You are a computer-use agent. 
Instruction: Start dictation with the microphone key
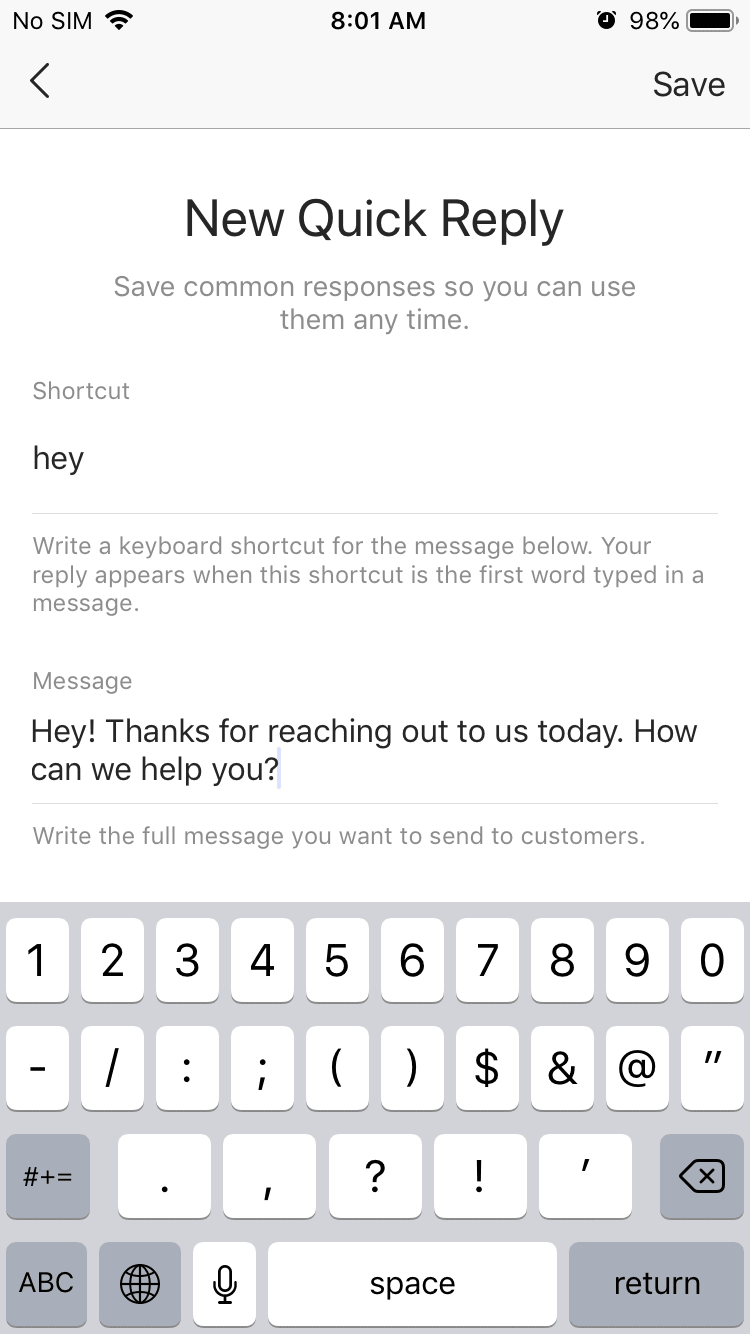pyautogui.click(x=225, y=1284)
